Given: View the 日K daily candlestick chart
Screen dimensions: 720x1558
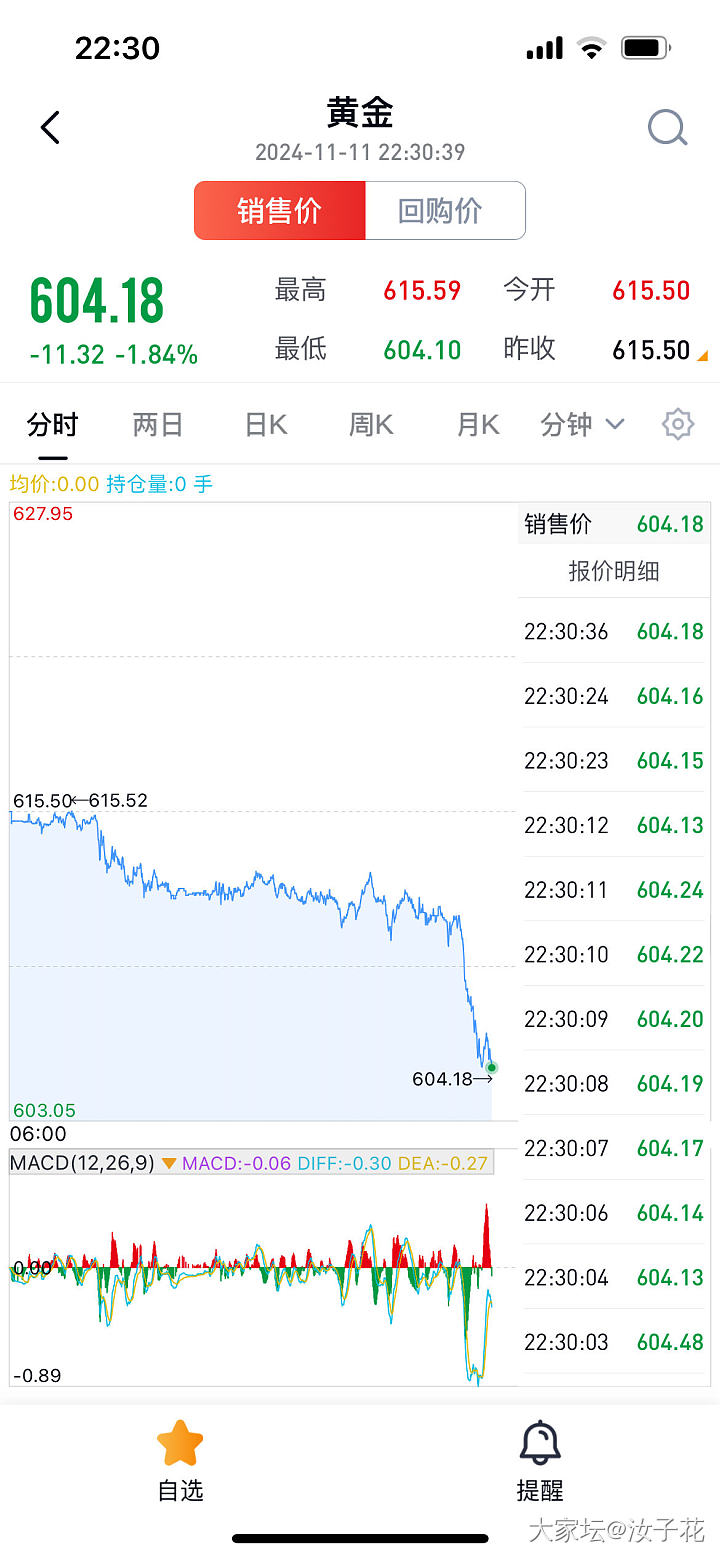Looking at the screenshot, I should [x=266, y=425].
